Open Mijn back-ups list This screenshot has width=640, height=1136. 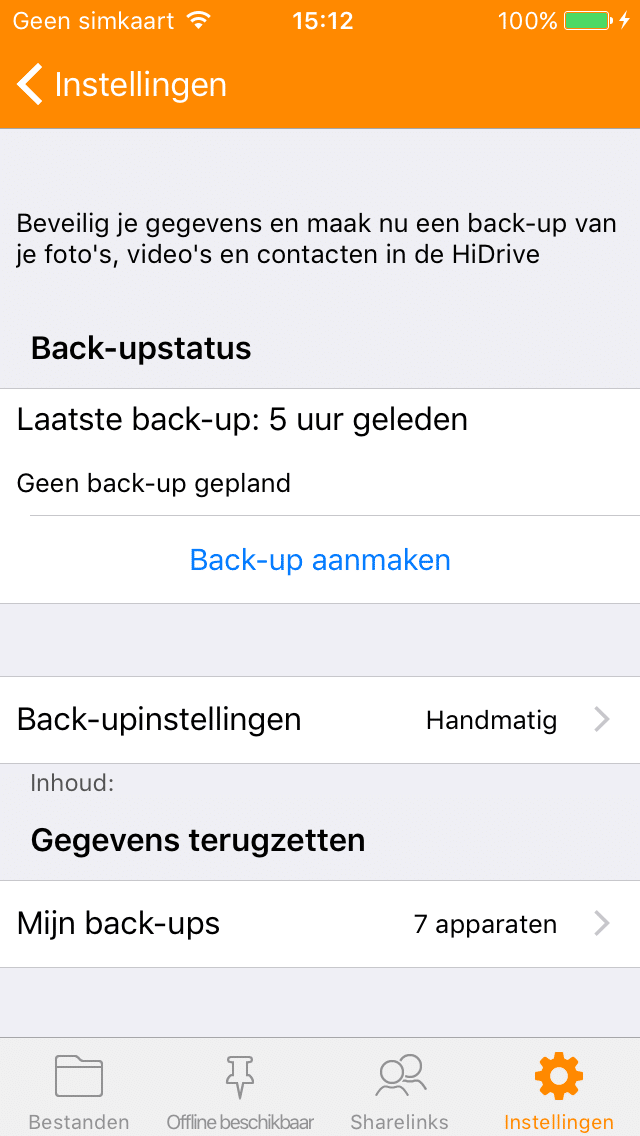coord(320,924)
